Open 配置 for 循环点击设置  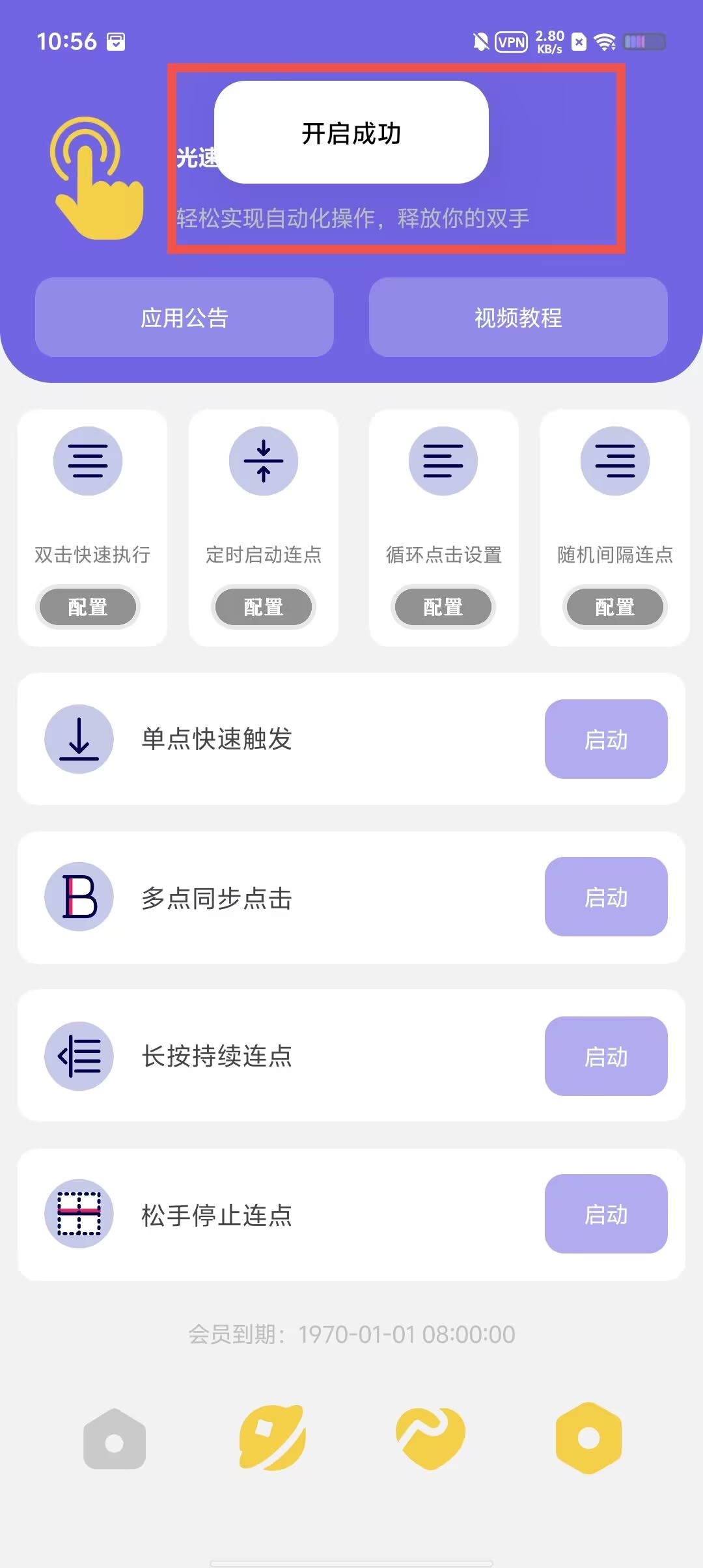(x=443, y=607)
